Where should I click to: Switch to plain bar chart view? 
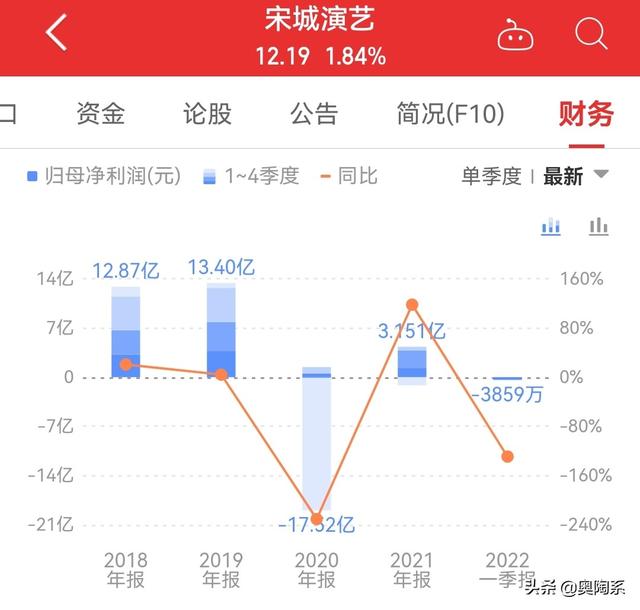click(599, 226)
